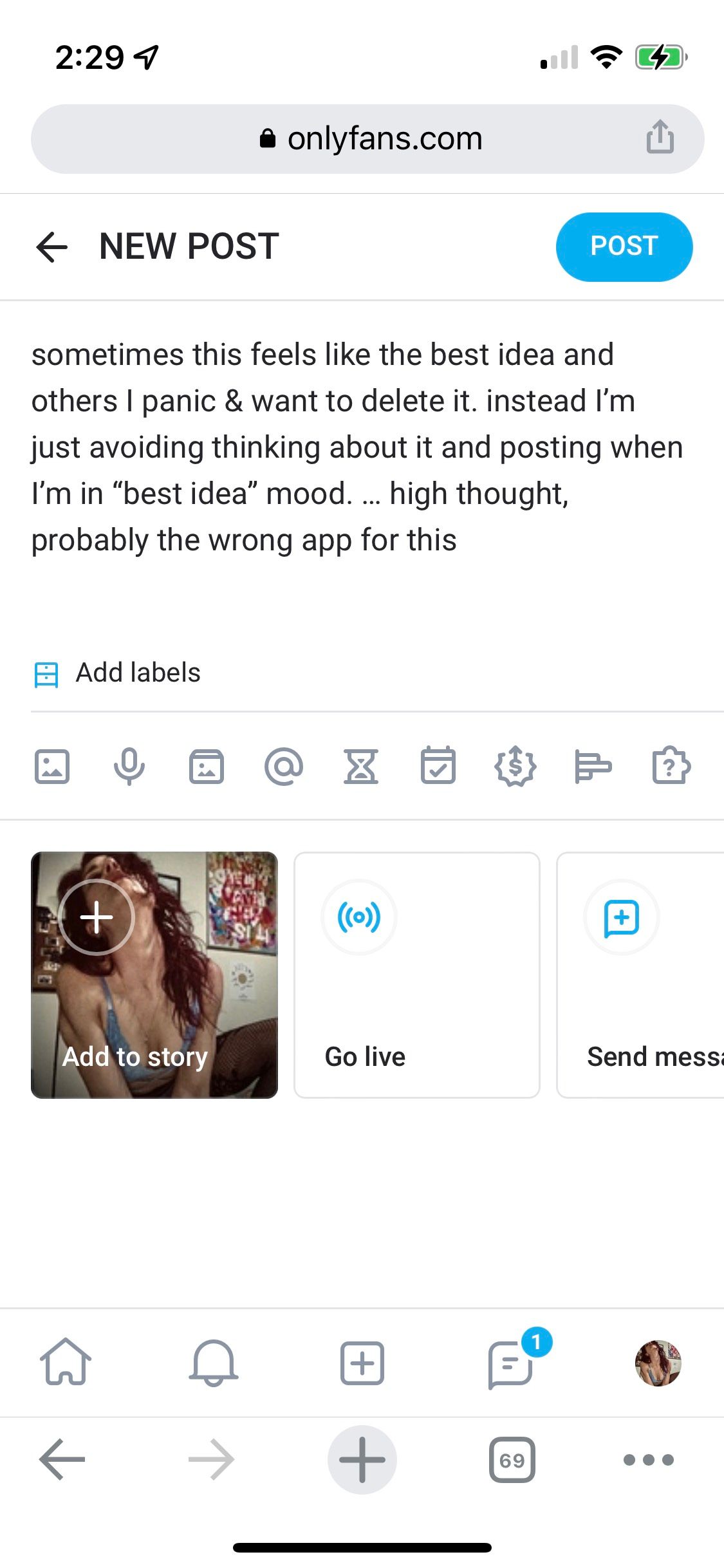Record audio with the microphone icon
The image size is (724, 1568).
[129, 767]
